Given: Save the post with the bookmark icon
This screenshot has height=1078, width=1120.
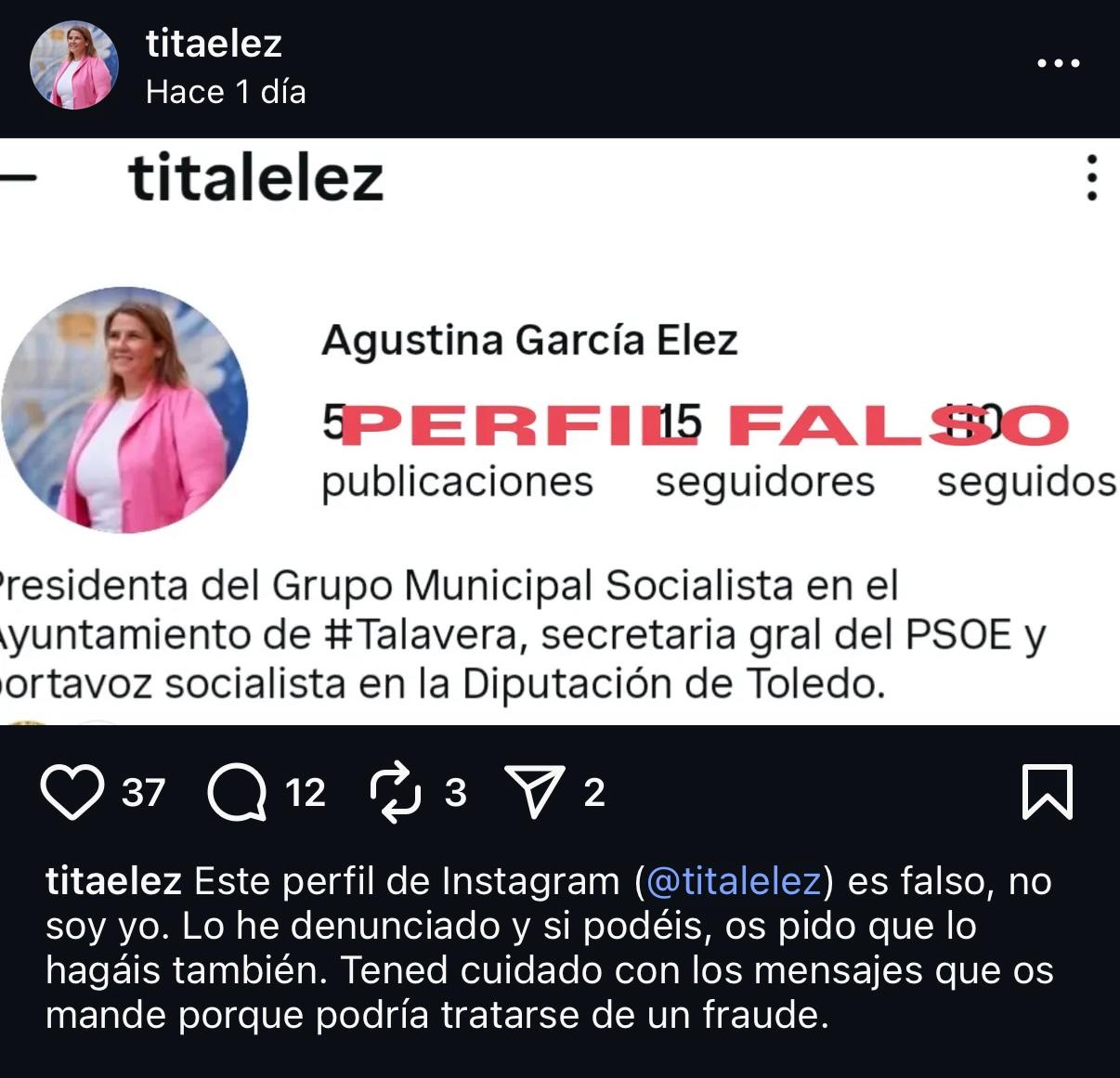Looking at the screenshot, I should [1047, 792].
